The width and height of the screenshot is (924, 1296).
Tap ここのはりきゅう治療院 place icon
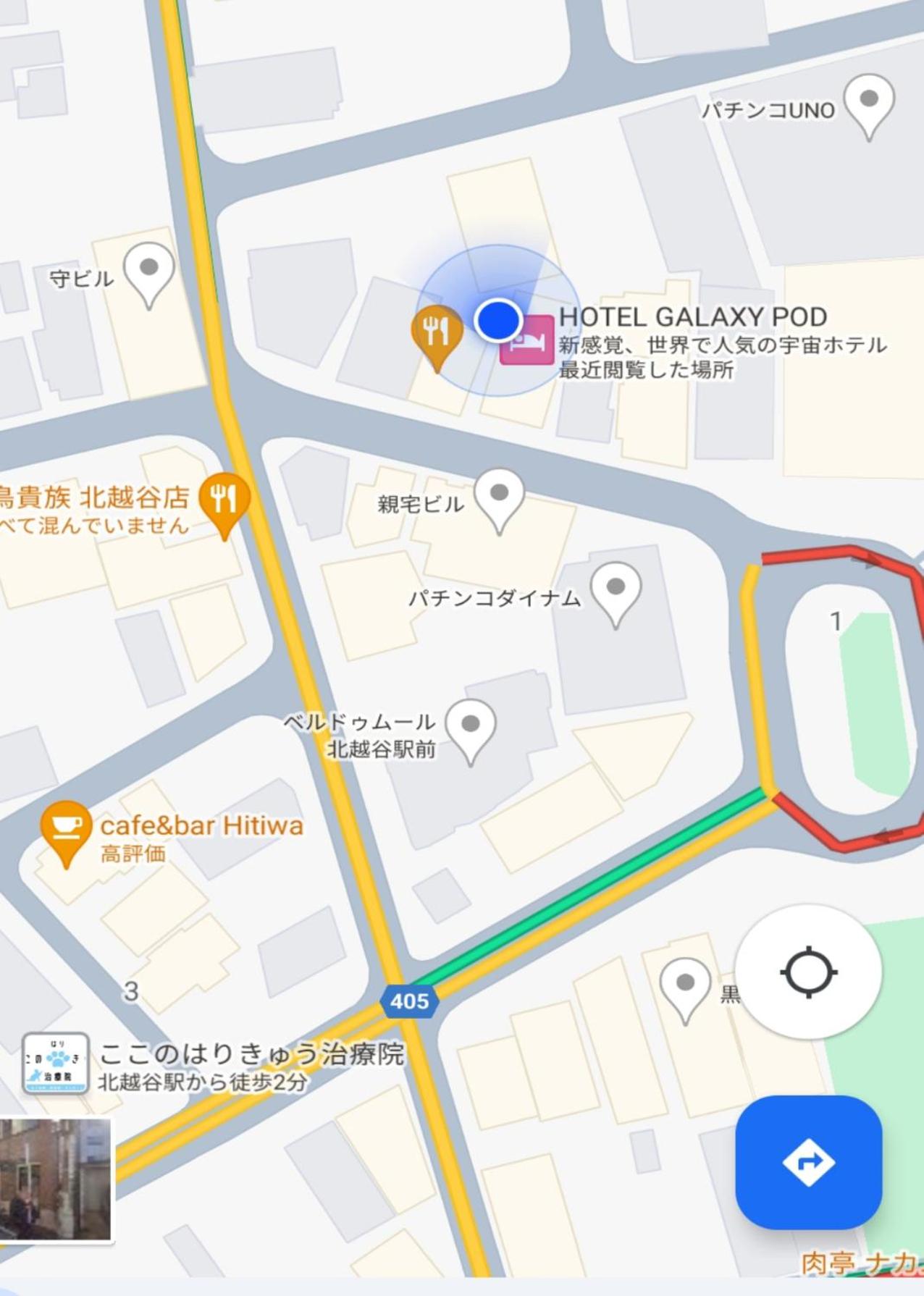tap(56, 1063)
